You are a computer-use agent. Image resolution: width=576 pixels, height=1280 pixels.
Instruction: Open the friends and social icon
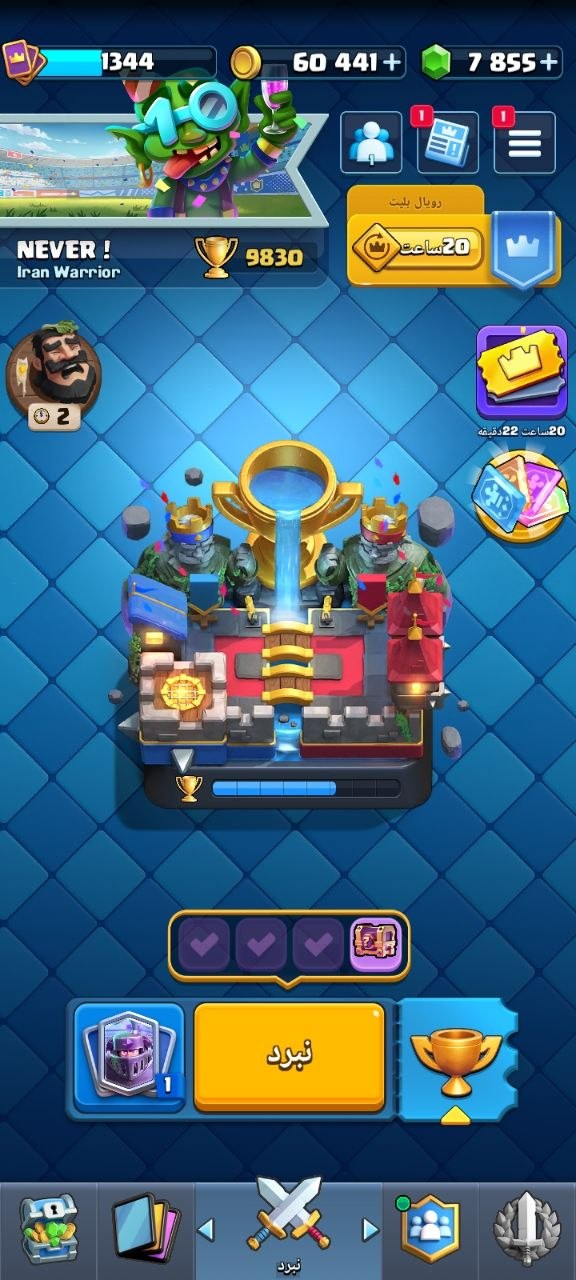(371, 143)
